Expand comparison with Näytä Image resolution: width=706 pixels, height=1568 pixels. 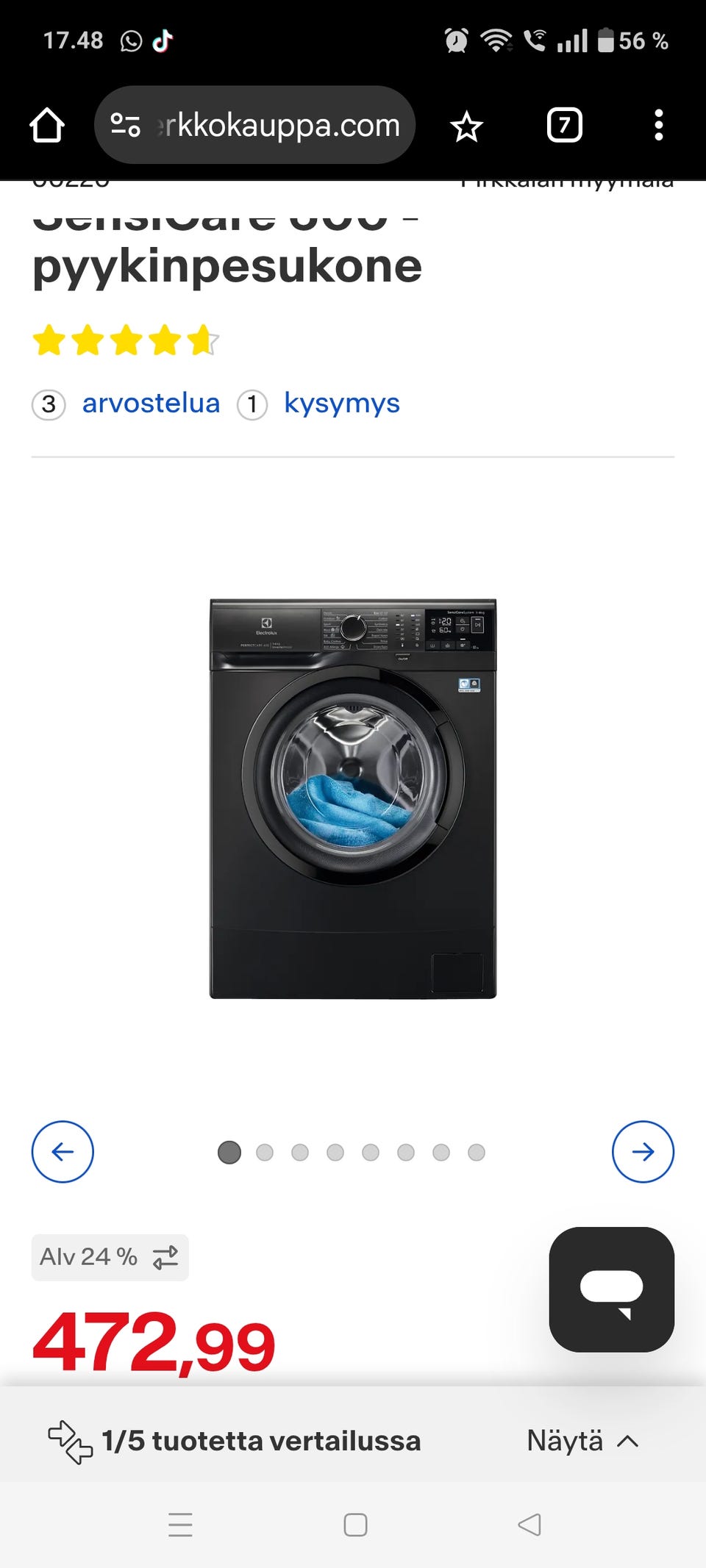click(582, 1441)
